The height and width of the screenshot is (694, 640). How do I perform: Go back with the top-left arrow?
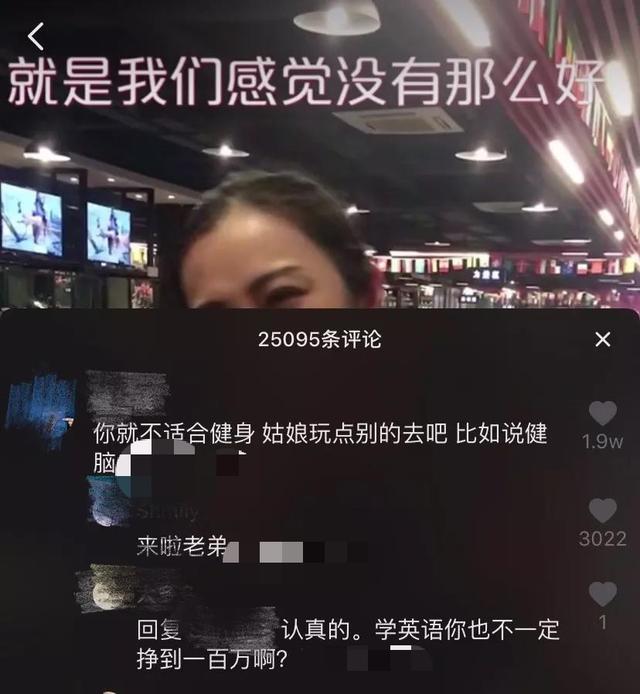[x=36, y=37]
